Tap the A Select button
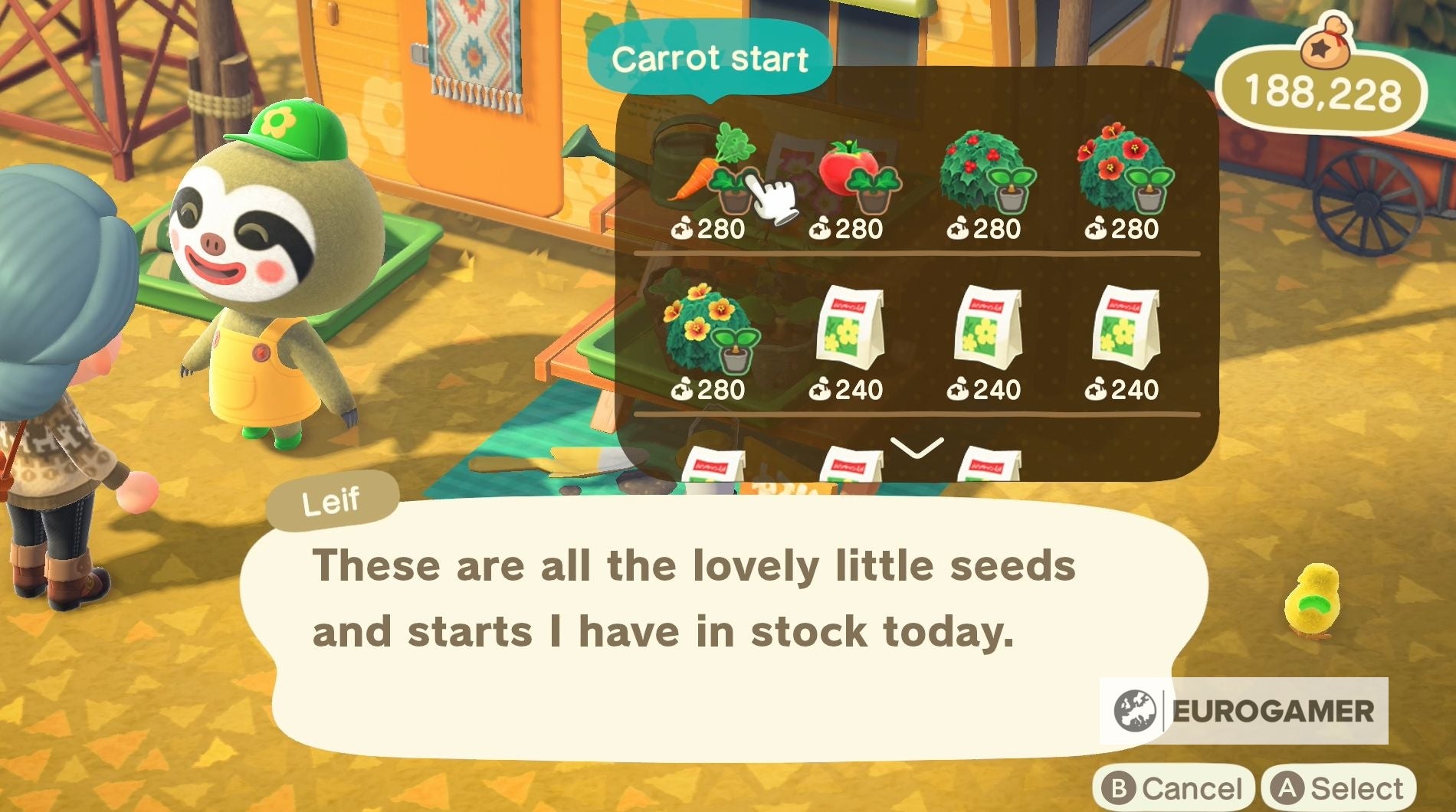This screenshot has height=812, width=1456. click(x=1340, y=788)
